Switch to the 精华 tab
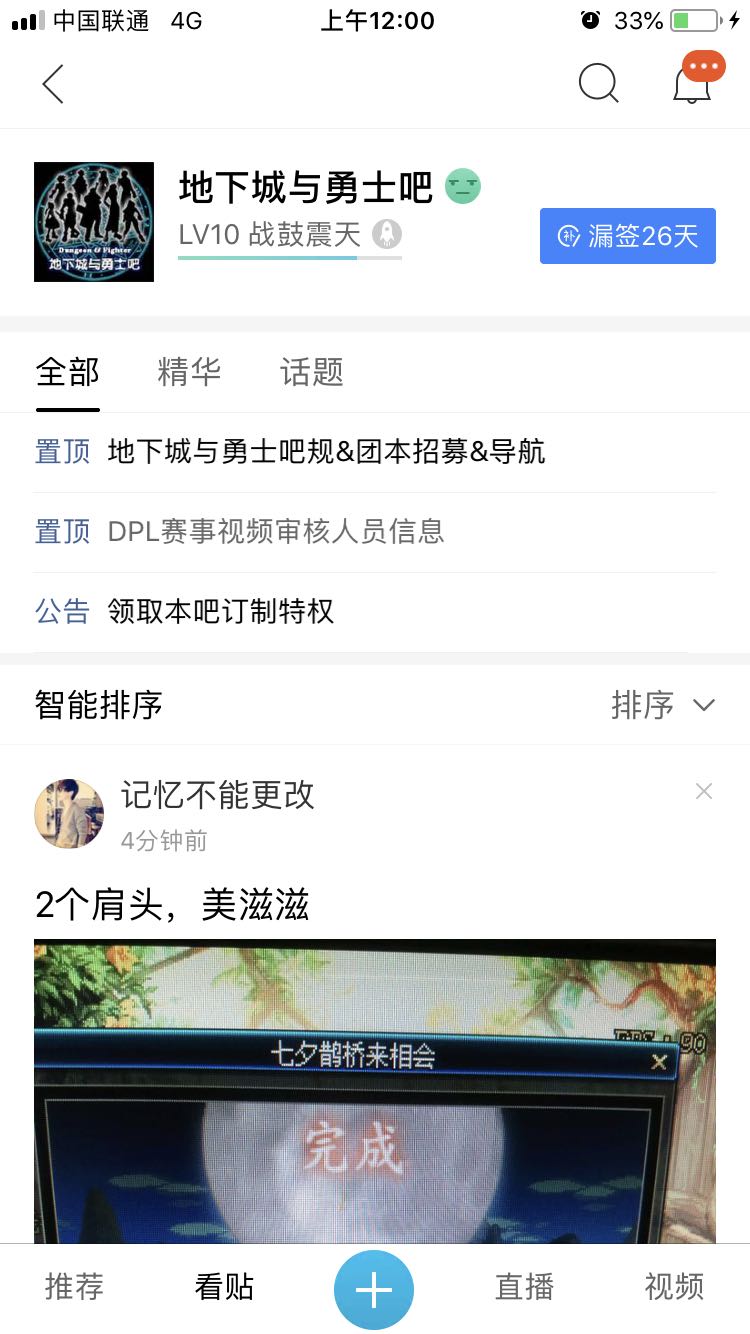 click(189, 372)
